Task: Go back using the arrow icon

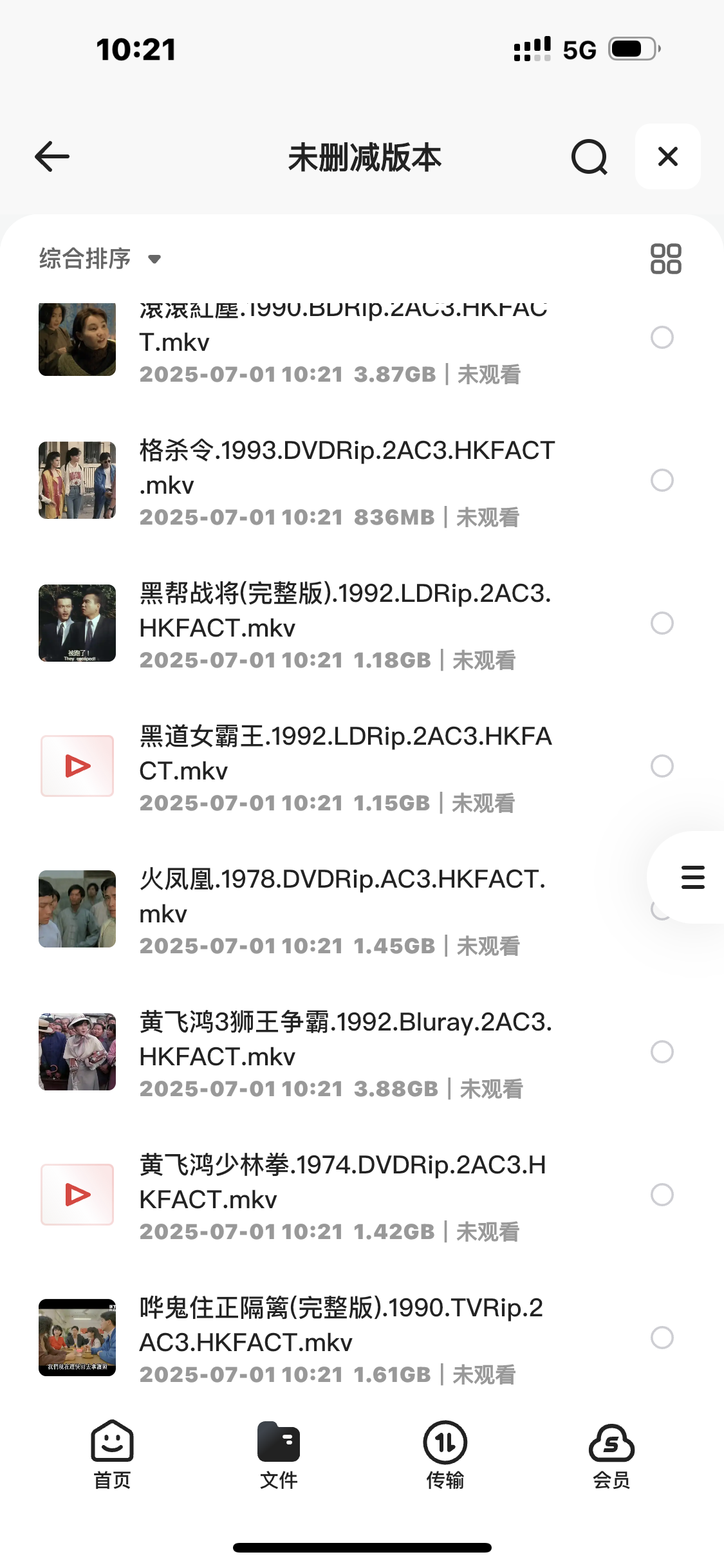Action: (52, 156)
